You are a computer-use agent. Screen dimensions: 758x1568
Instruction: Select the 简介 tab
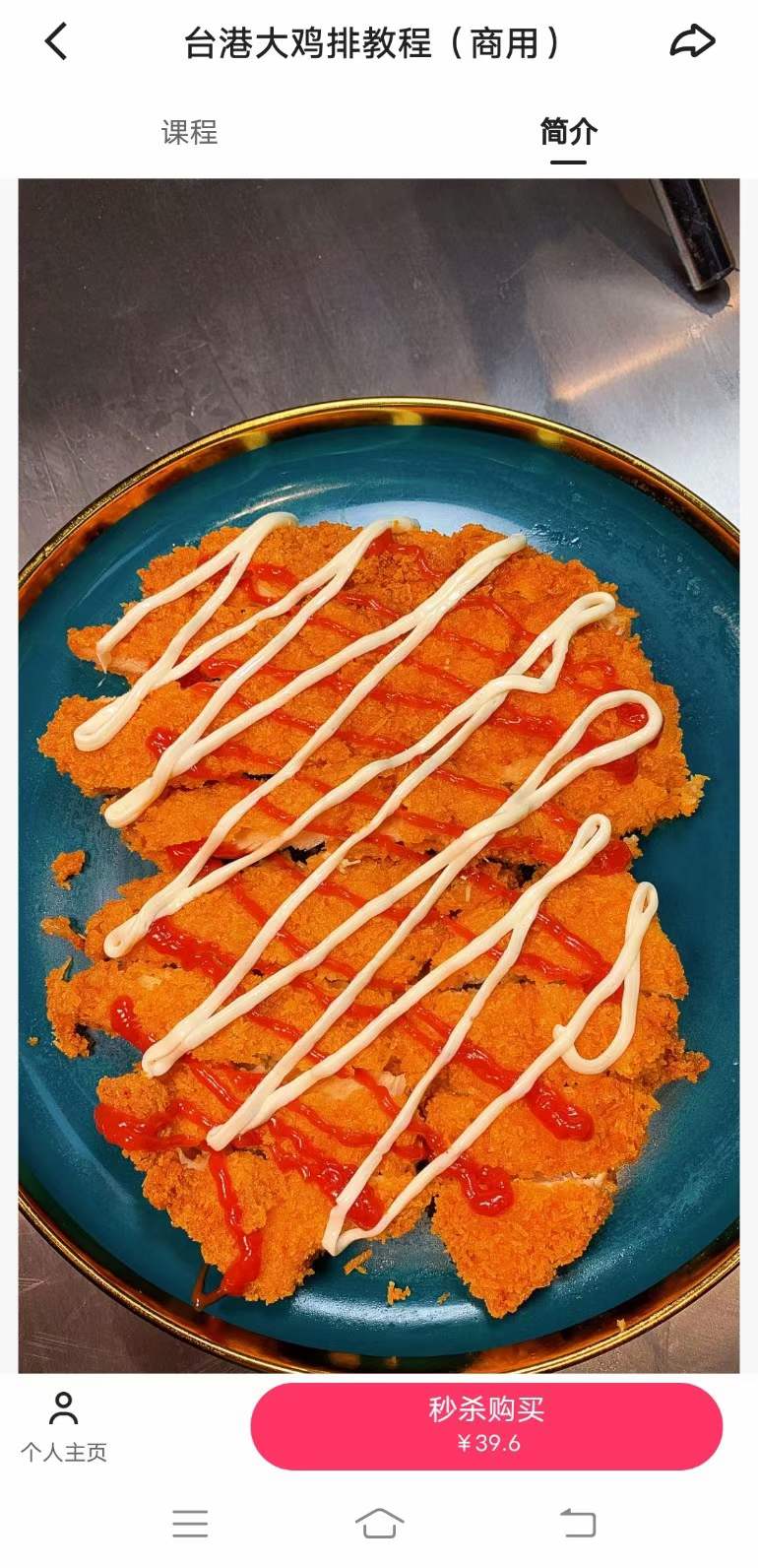(x=568, y=132)
